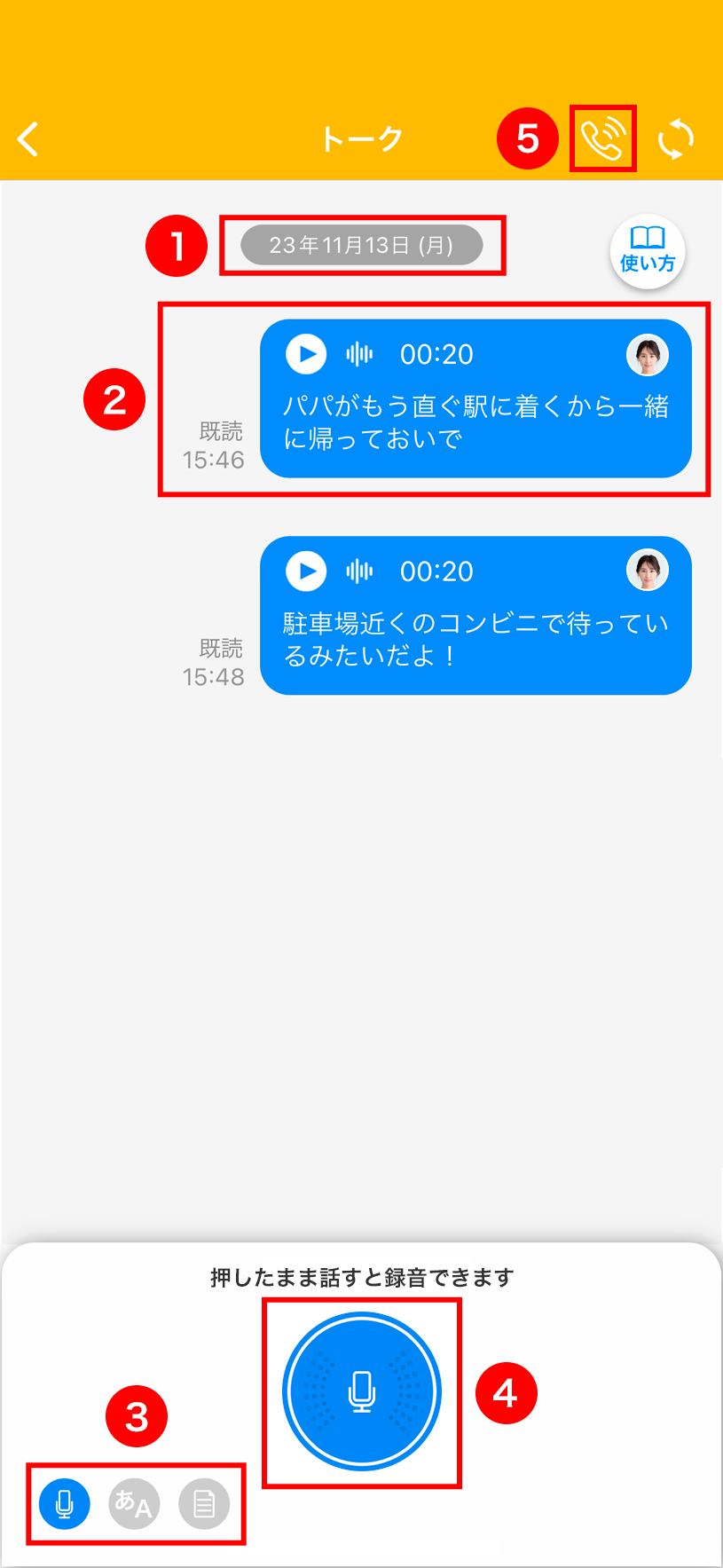
Task: Switch to the template message mode
Action: [204, 1503]
